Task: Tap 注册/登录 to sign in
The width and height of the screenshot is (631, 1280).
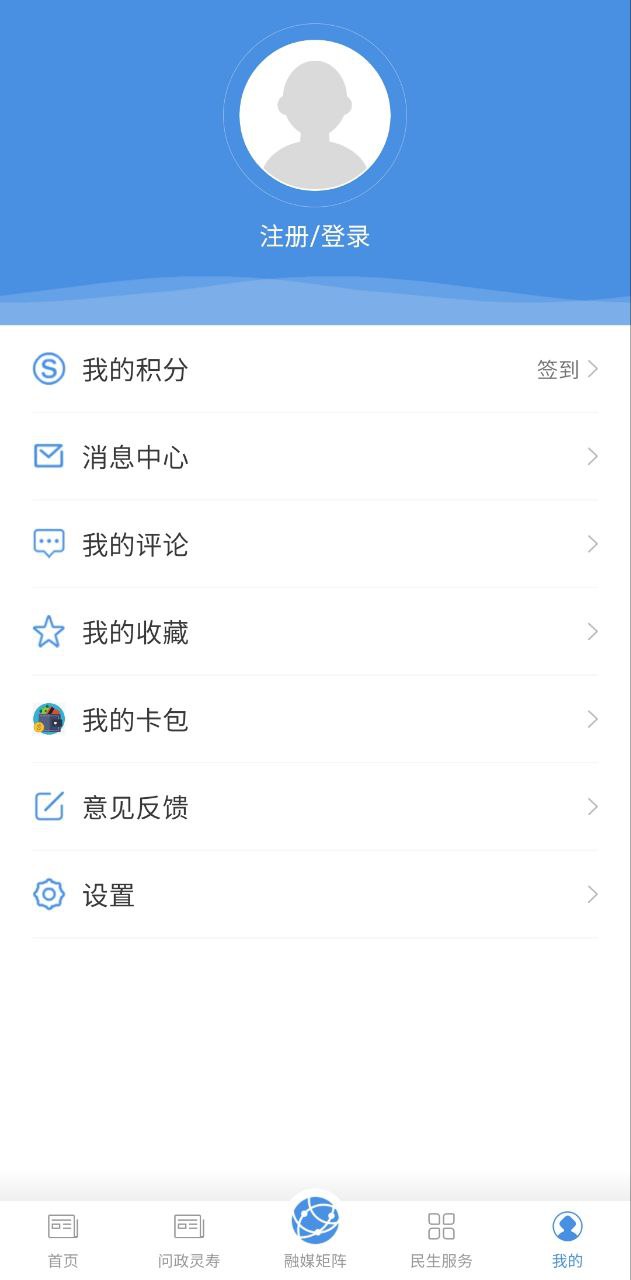Action: tap(315, 237)
